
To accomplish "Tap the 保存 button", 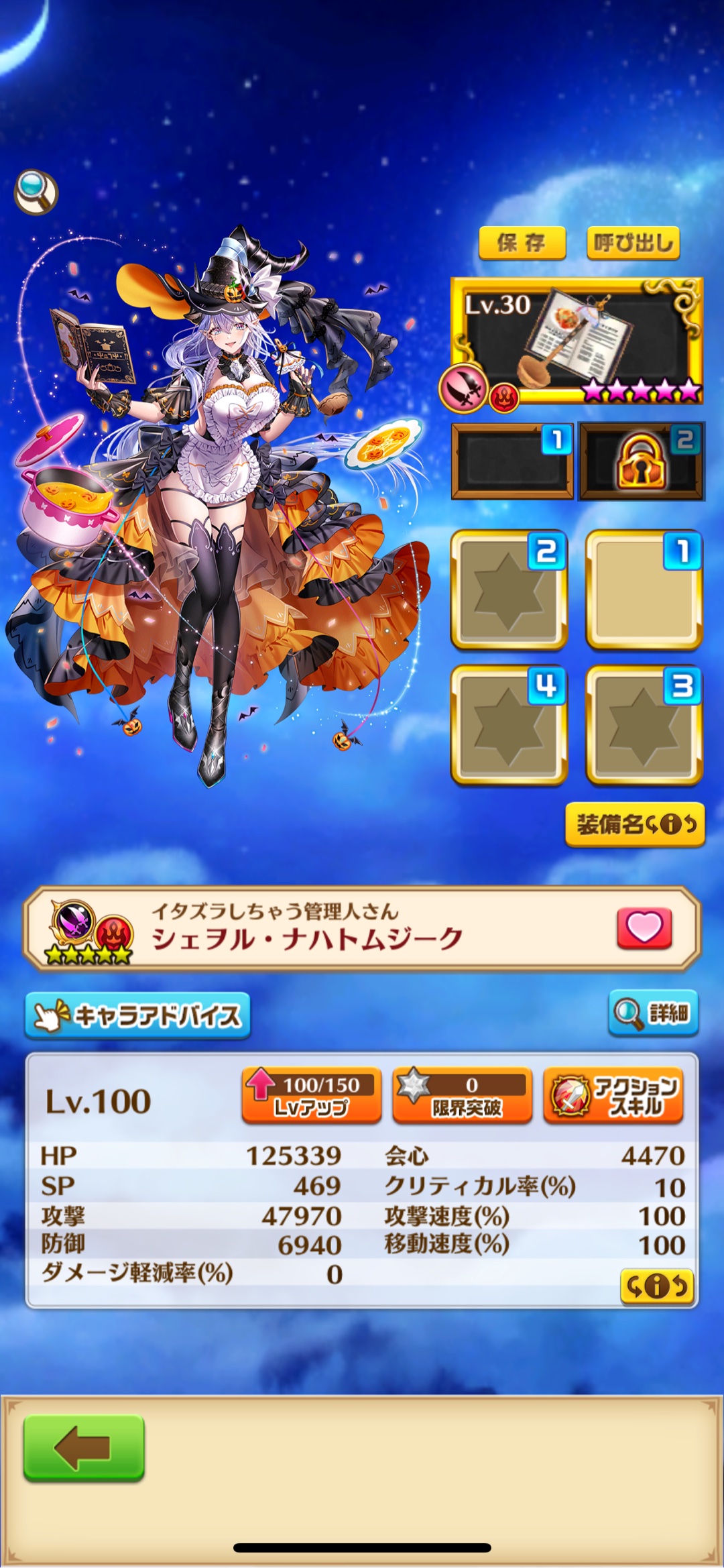I will (x=522, y=243).
